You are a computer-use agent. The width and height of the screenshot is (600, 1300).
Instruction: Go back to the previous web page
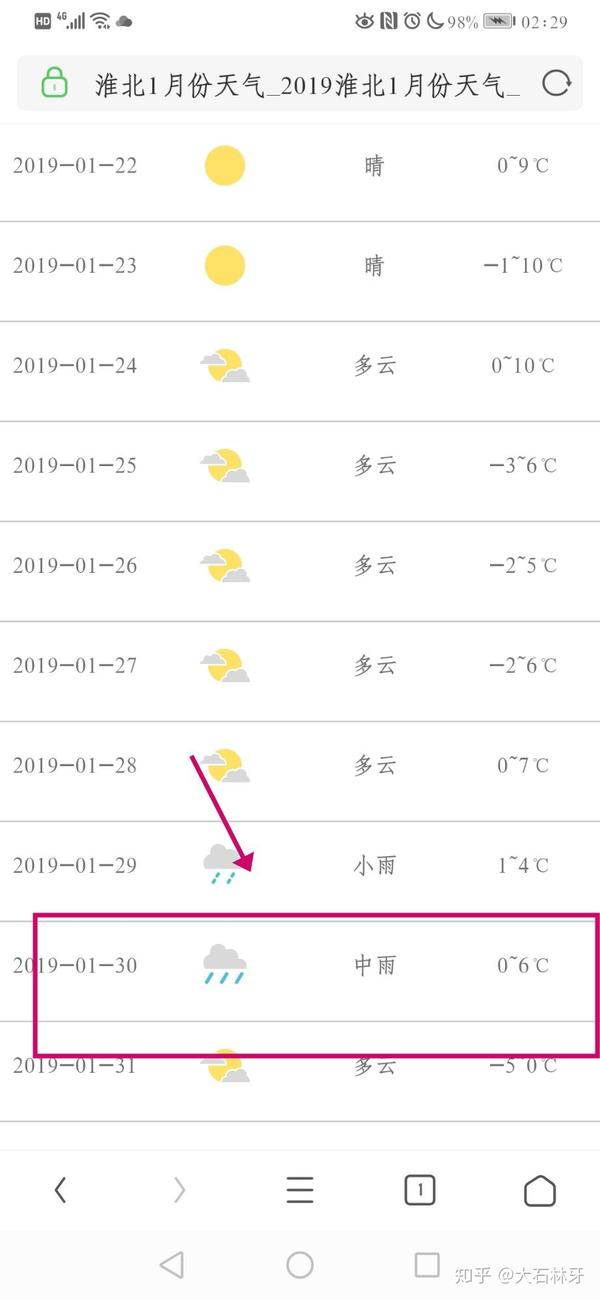point(60,1190)
